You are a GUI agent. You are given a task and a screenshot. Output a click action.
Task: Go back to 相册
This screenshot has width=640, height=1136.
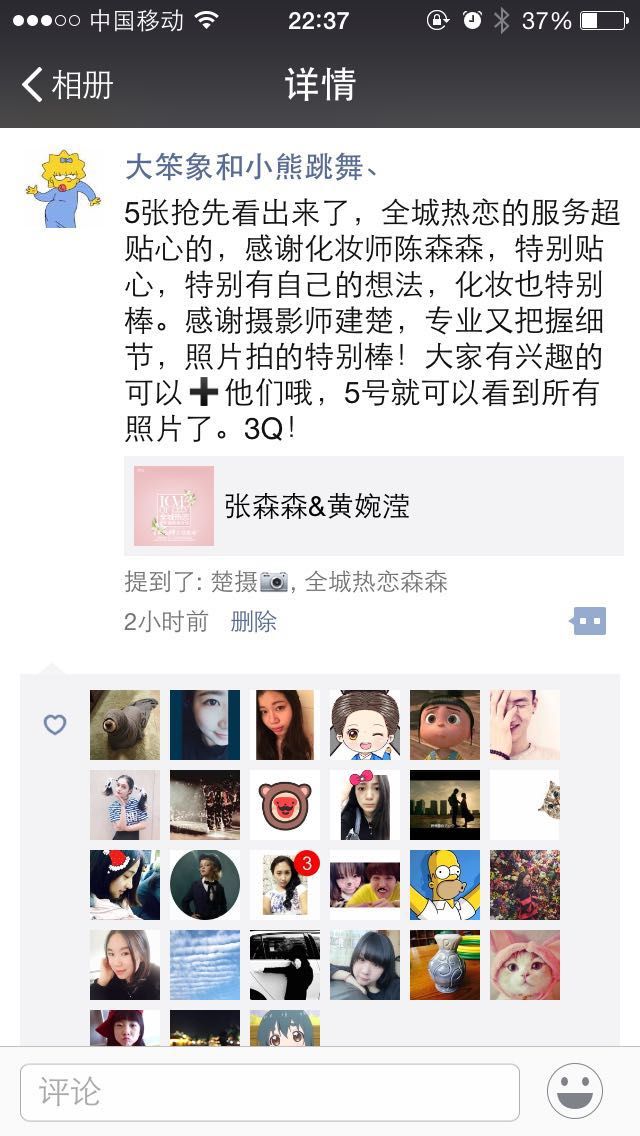(x=67, y=85)
